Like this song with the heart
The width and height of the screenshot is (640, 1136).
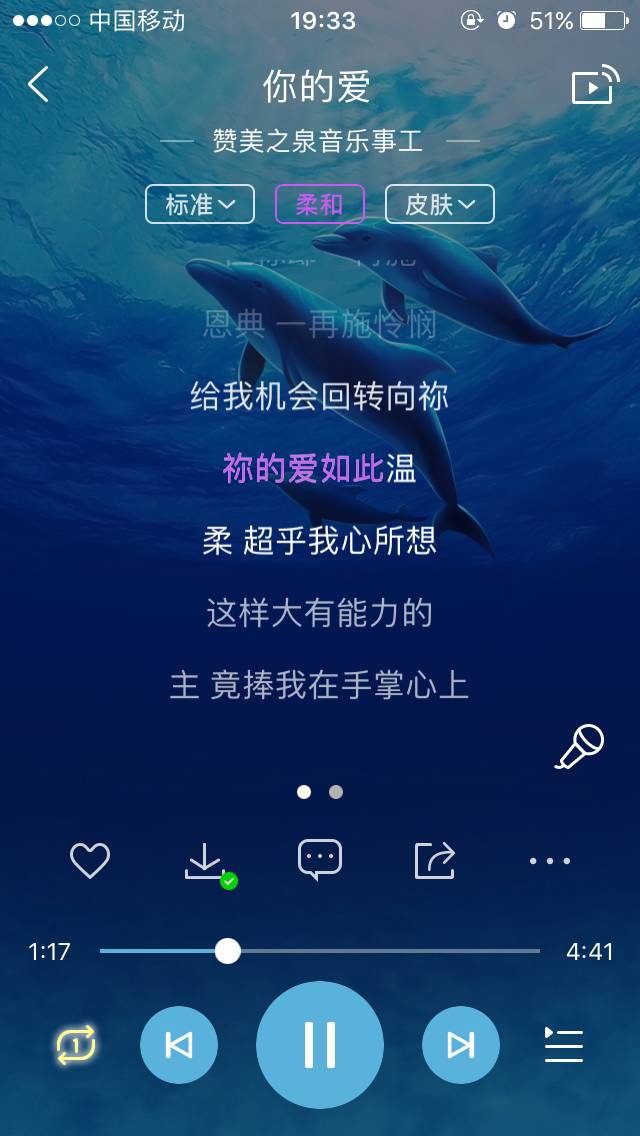click(x=90, y=860)
